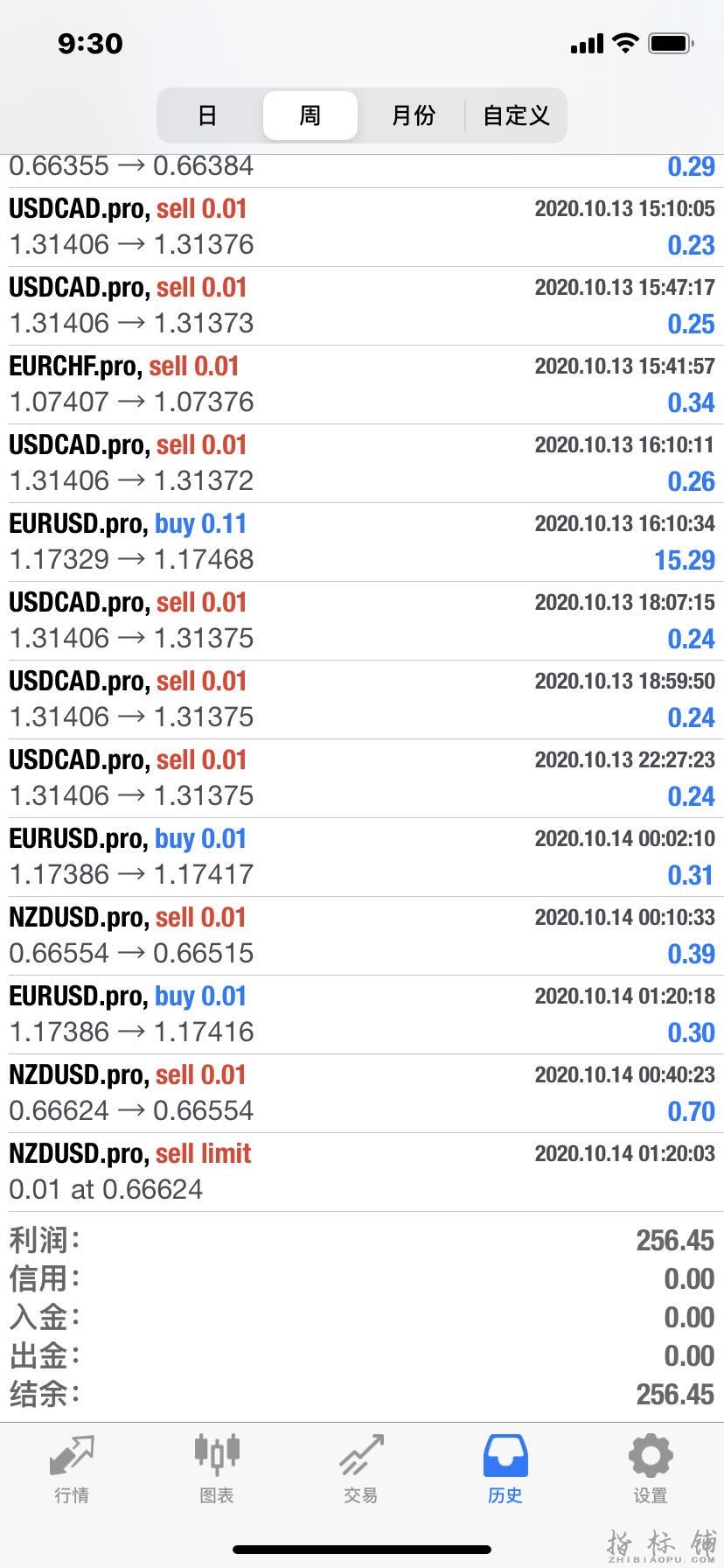724x1568 pixels.
Task: Open the 交易 trade tab
Action: click(361, 1468)
